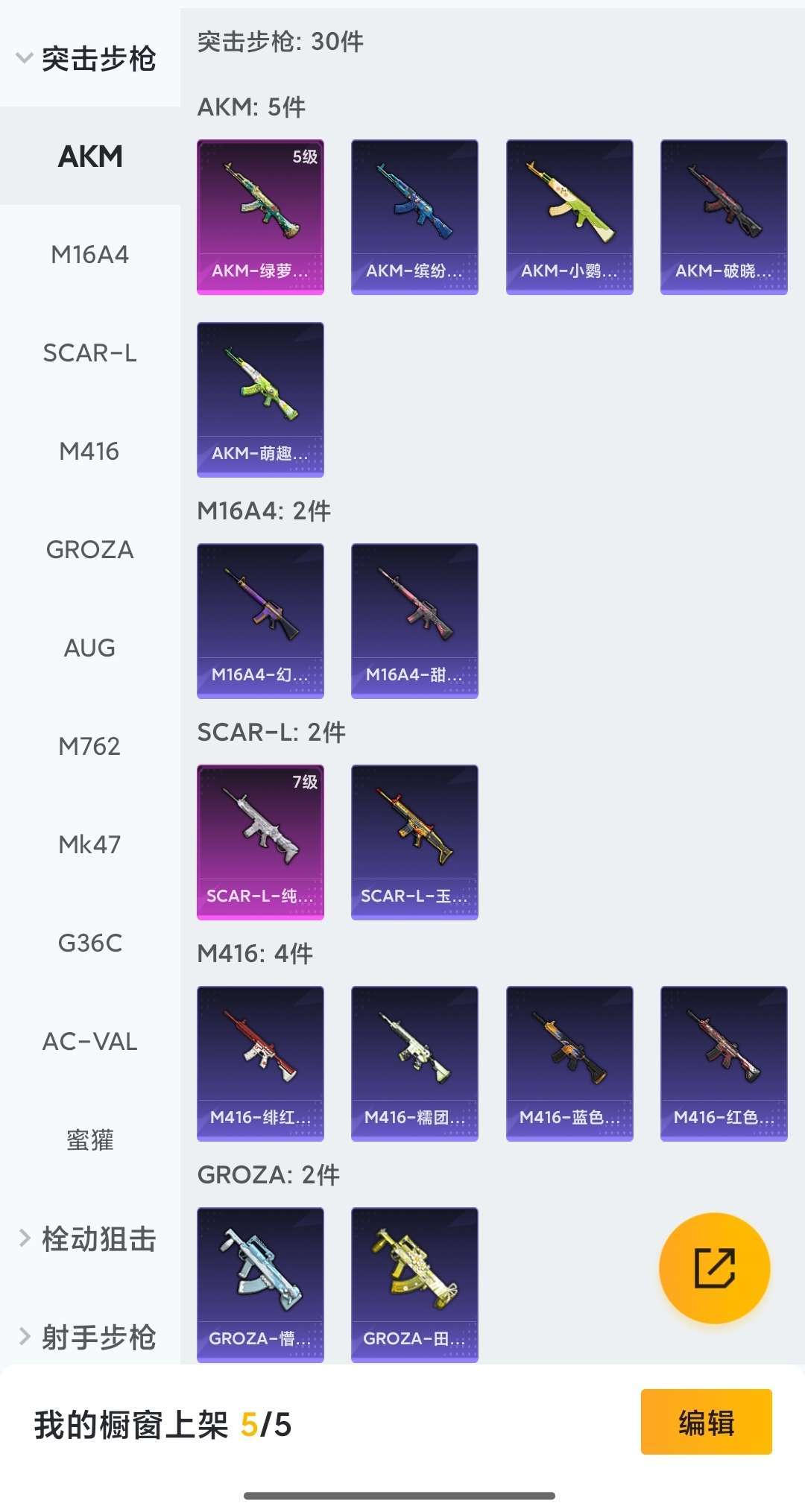Viewport: 805px width, 1512px height.
Task: Select 蜜獾 in the sidebar
Action: click(90, 1139)
